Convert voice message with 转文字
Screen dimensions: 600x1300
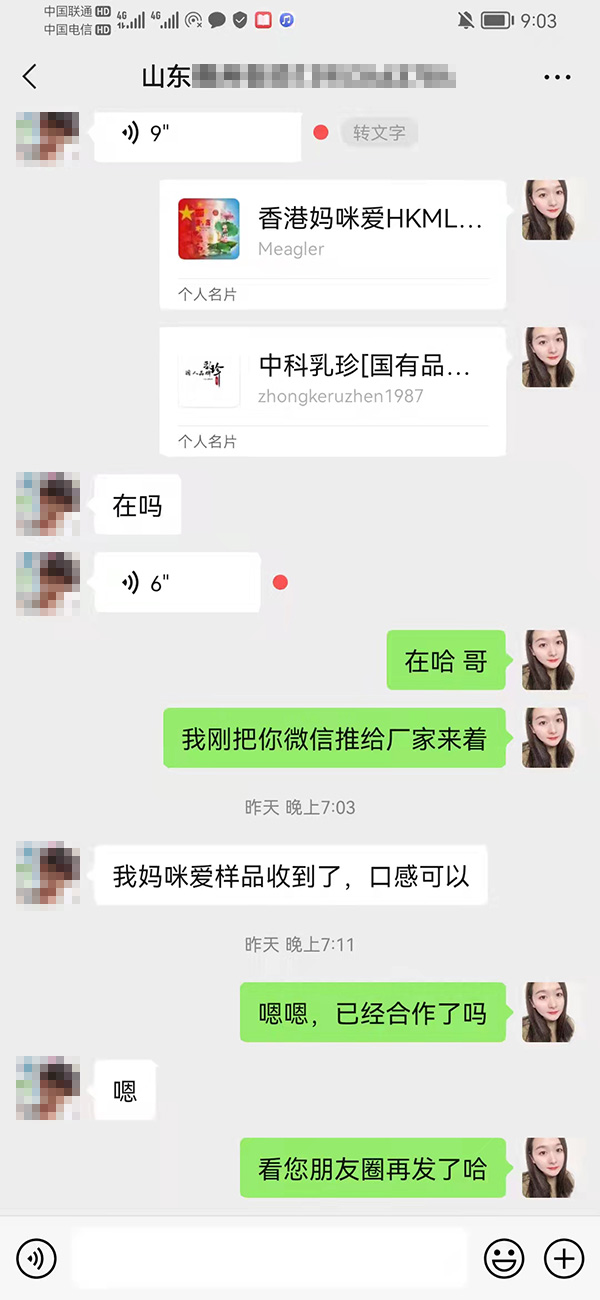(x=378, y=132)
